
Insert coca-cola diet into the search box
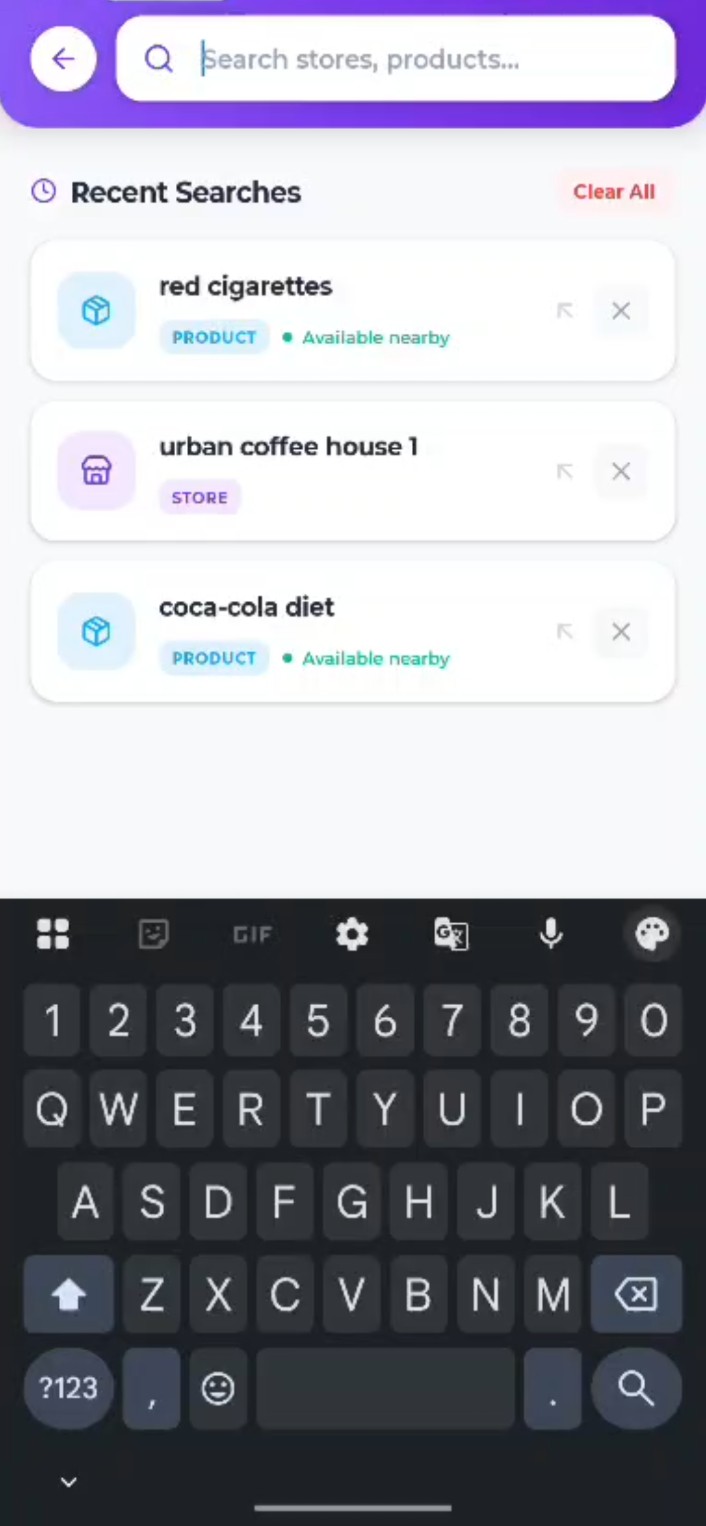click(565, 632)
